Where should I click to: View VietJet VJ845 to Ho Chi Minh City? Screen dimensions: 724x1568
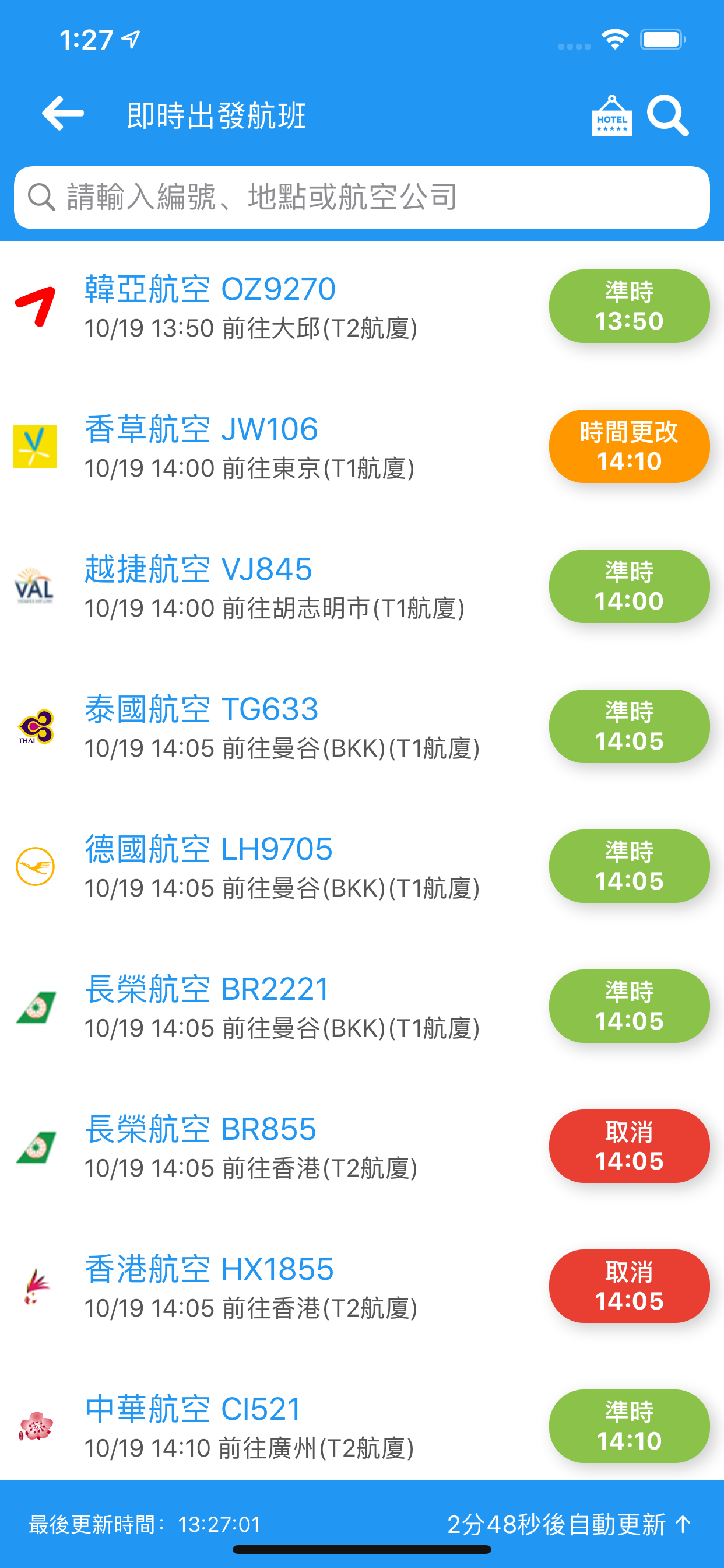pos(362,587)
